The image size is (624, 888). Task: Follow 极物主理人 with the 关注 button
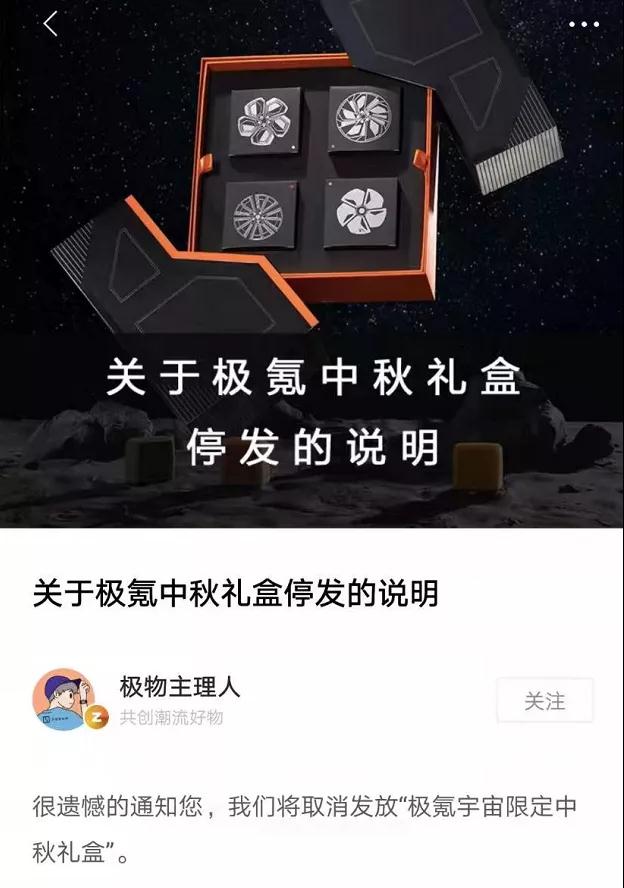click(544, 701)
